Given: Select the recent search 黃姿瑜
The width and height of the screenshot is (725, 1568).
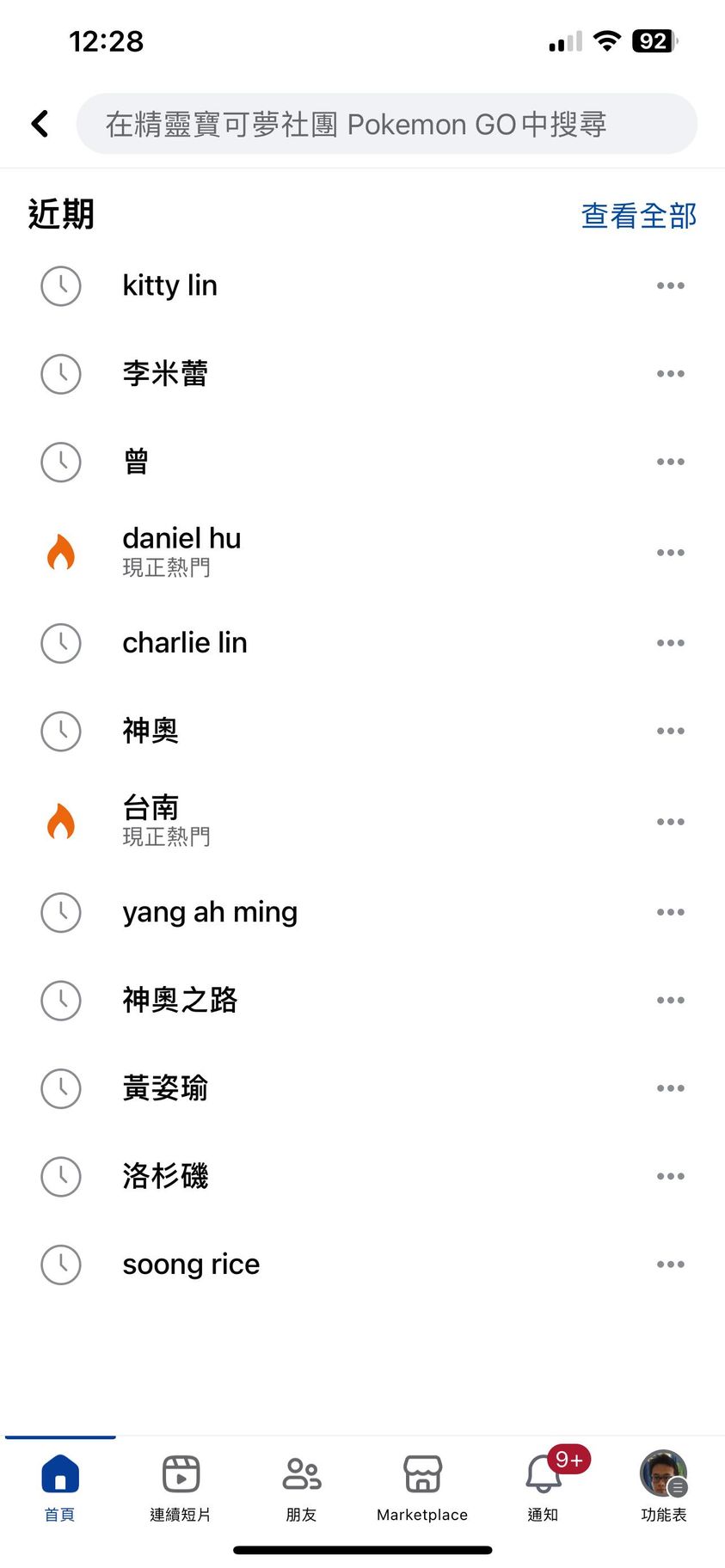Looking at the screenshot, I should pyautogui.click(x=165, y=1088).
